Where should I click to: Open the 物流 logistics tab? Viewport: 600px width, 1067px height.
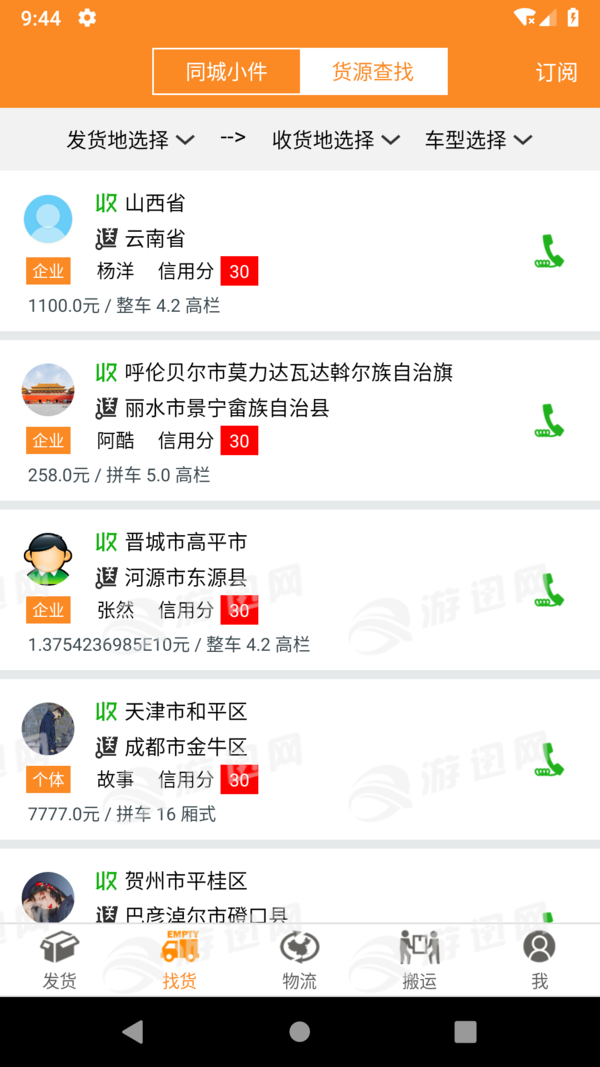(x=299, y=961)
